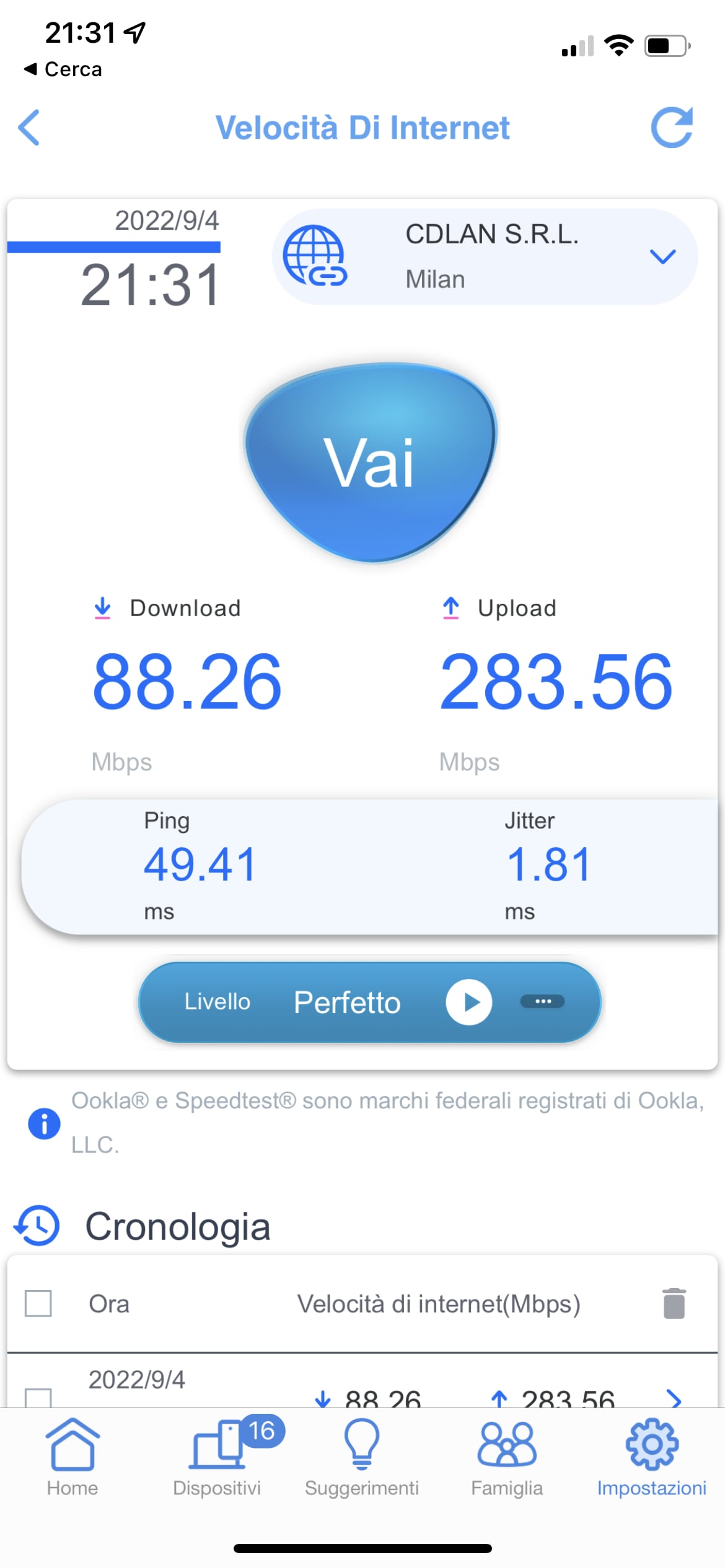The image size is (725, 1568).
Task: Open the Dispositivi tab
Action: coord(217,1457)
